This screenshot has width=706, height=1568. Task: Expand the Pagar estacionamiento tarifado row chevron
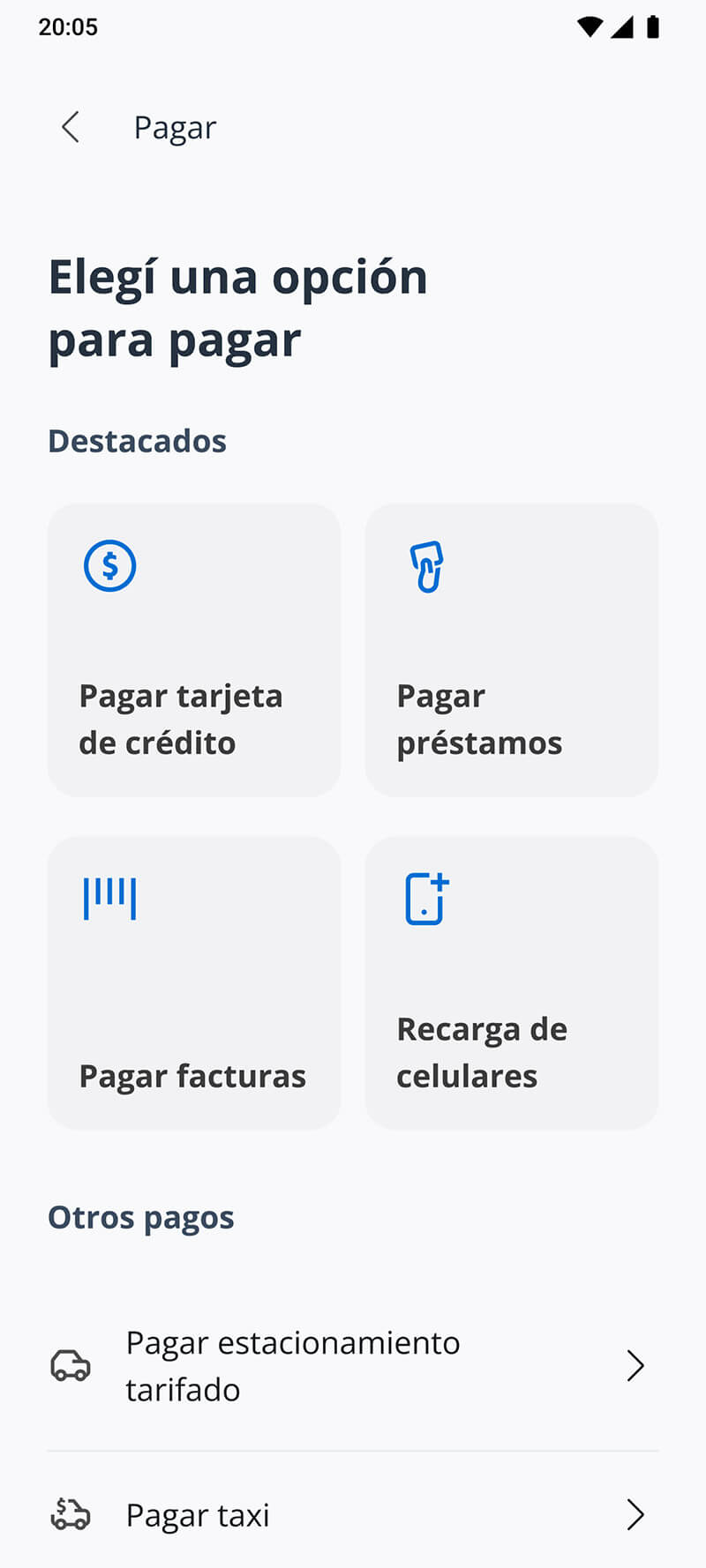pos(636,1365)
